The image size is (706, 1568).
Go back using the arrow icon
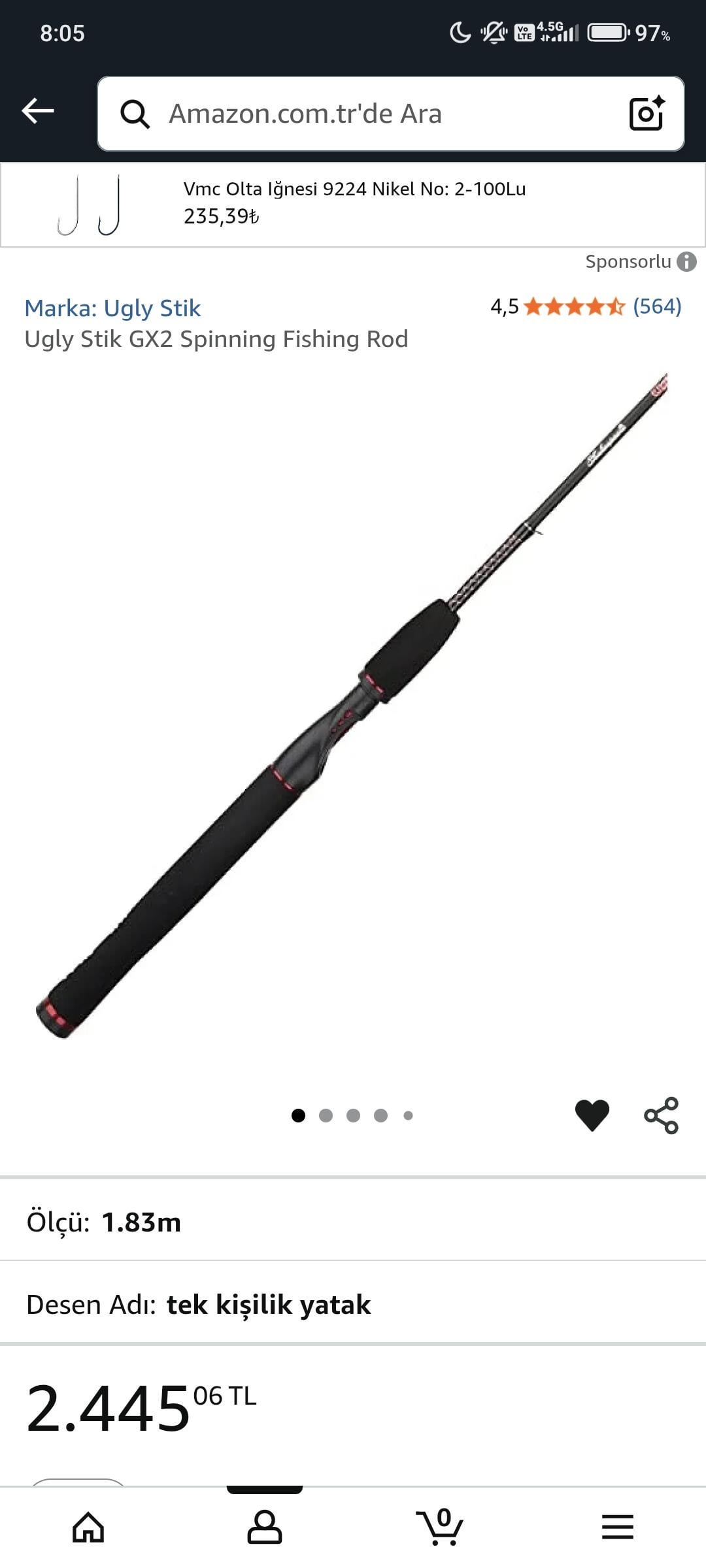pyautogui.click(x=38, y=111)
